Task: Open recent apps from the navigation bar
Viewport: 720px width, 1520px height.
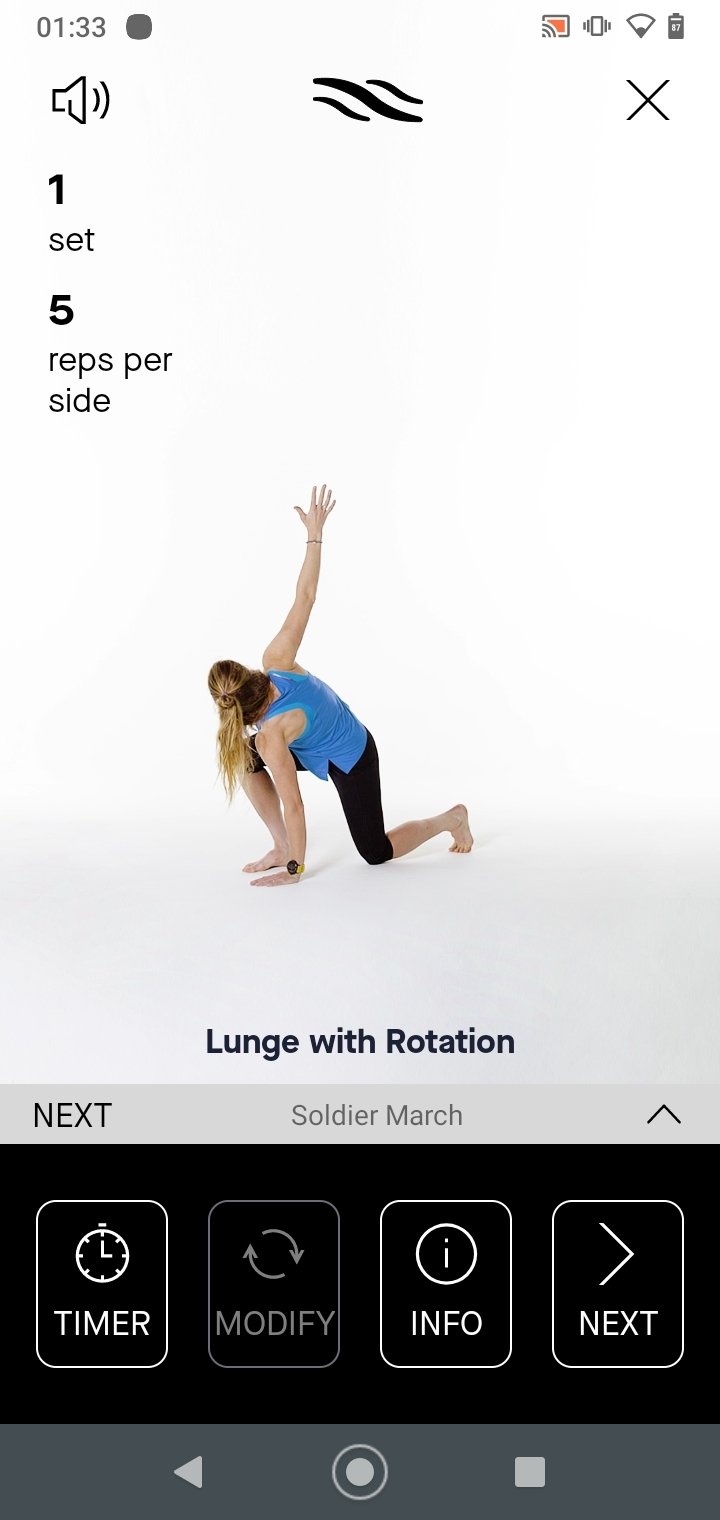Action: point(529,1472)
